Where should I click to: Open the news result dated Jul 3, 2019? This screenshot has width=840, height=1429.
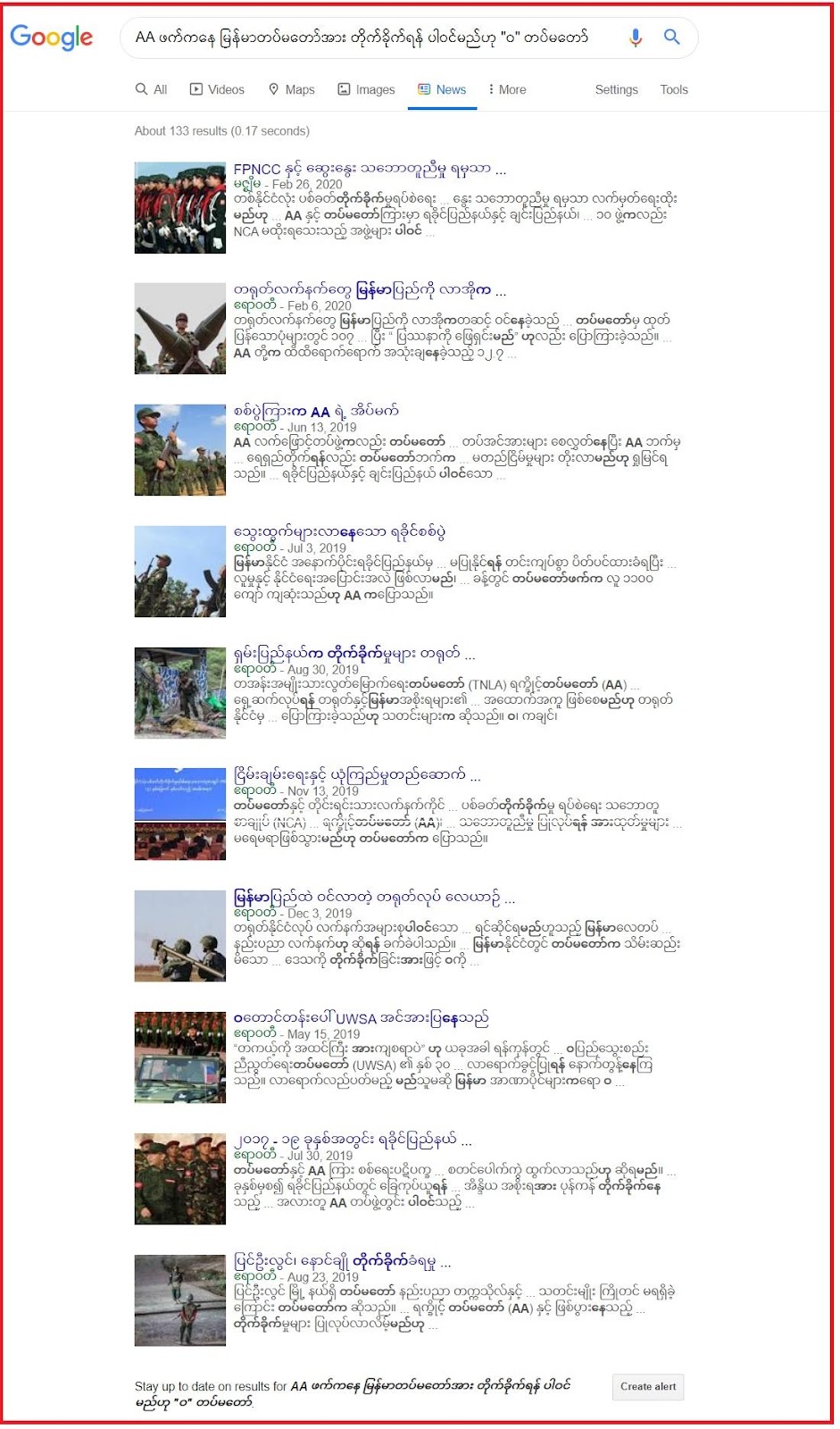tap(339, 533)
